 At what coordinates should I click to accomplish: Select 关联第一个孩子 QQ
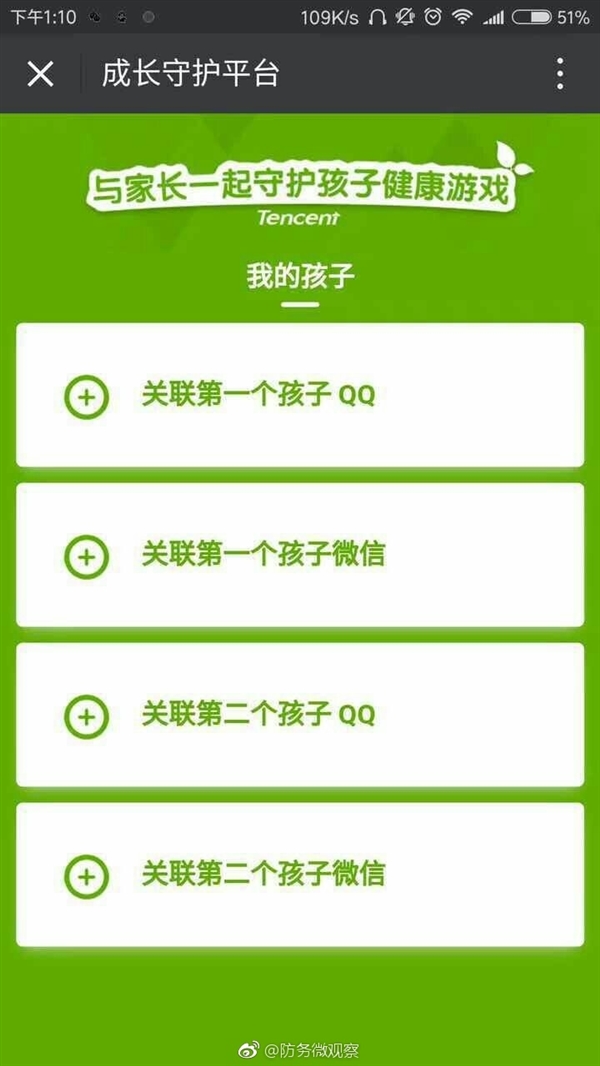[x=299, y=395]
